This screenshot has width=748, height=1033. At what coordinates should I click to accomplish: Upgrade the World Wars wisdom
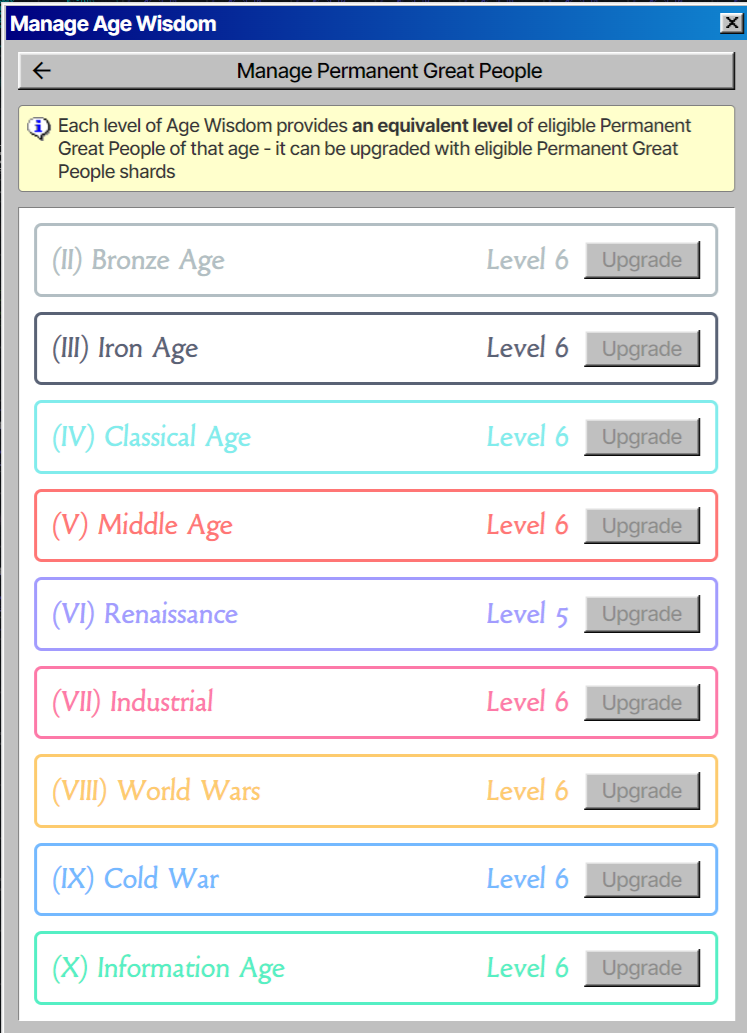pos(642,791)
